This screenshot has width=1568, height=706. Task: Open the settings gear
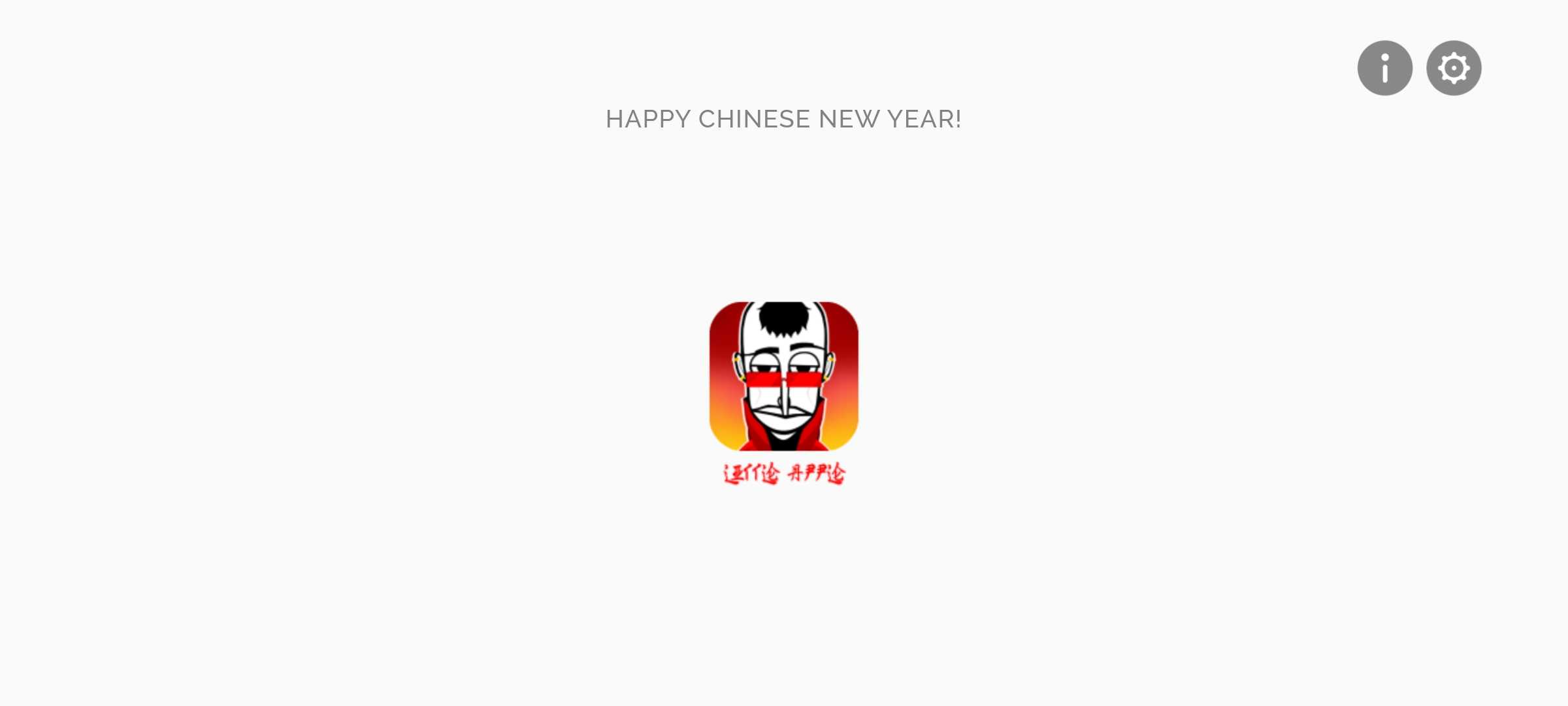(1453, 68)
